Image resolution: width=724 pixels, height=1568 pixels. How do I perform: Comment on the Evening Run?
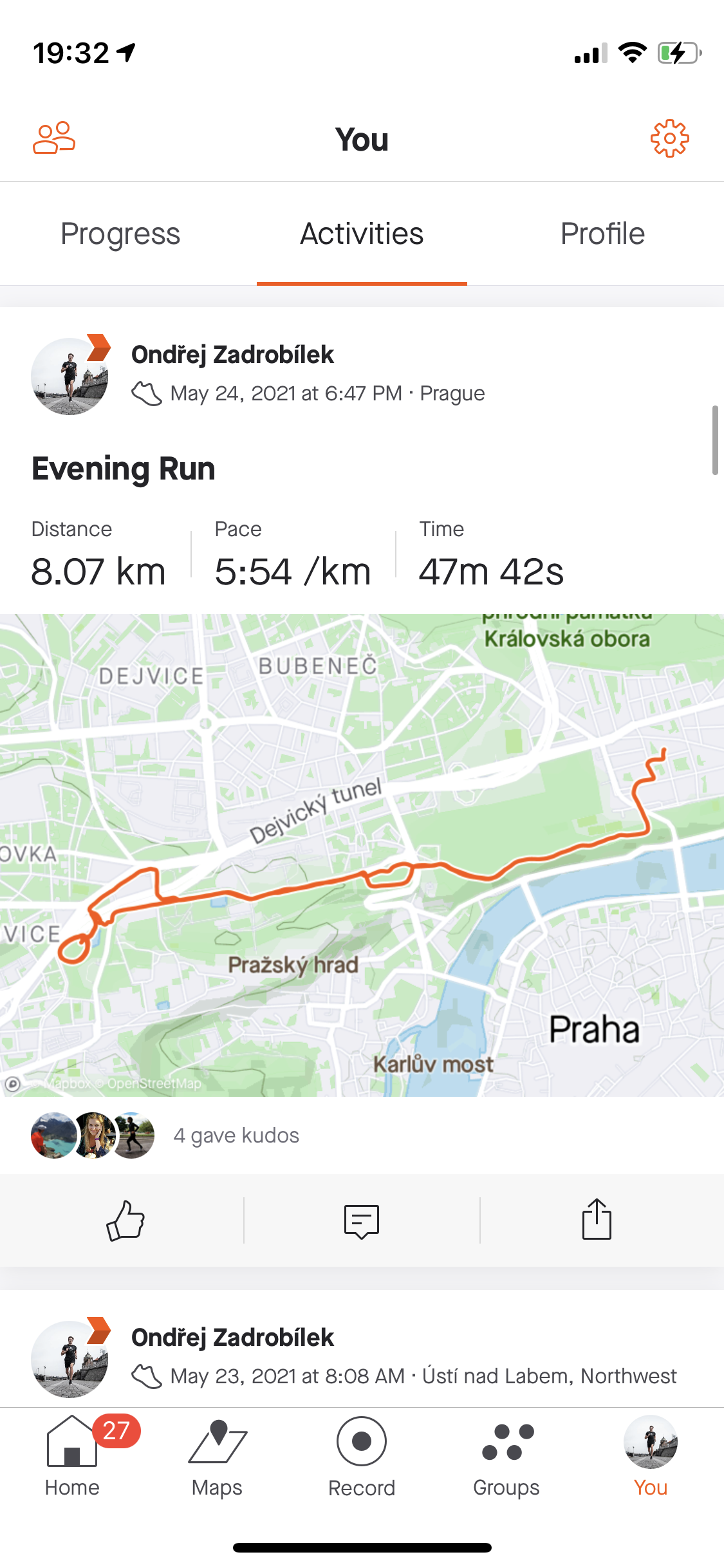[x=362, y=1221]
